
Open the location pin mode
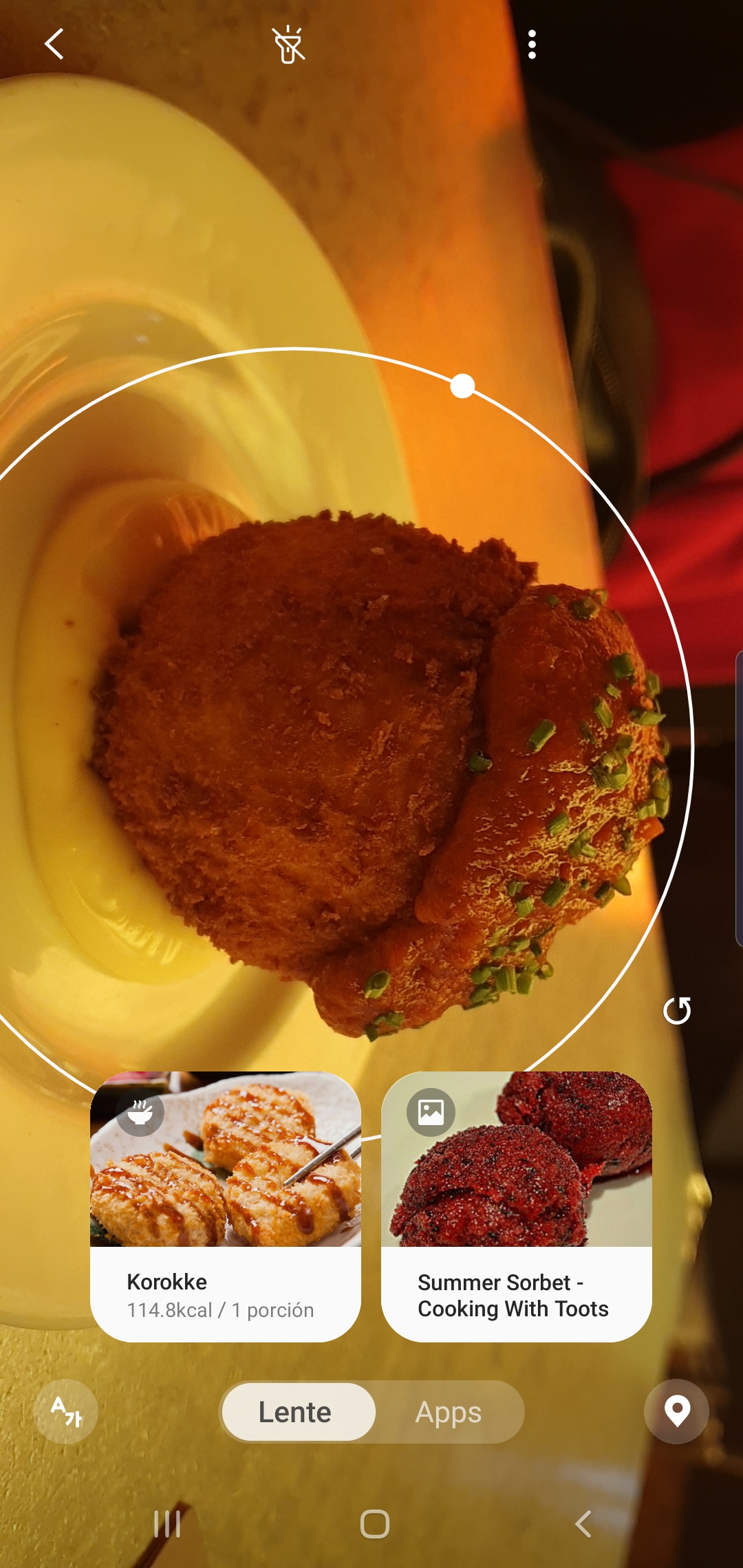677,1411
